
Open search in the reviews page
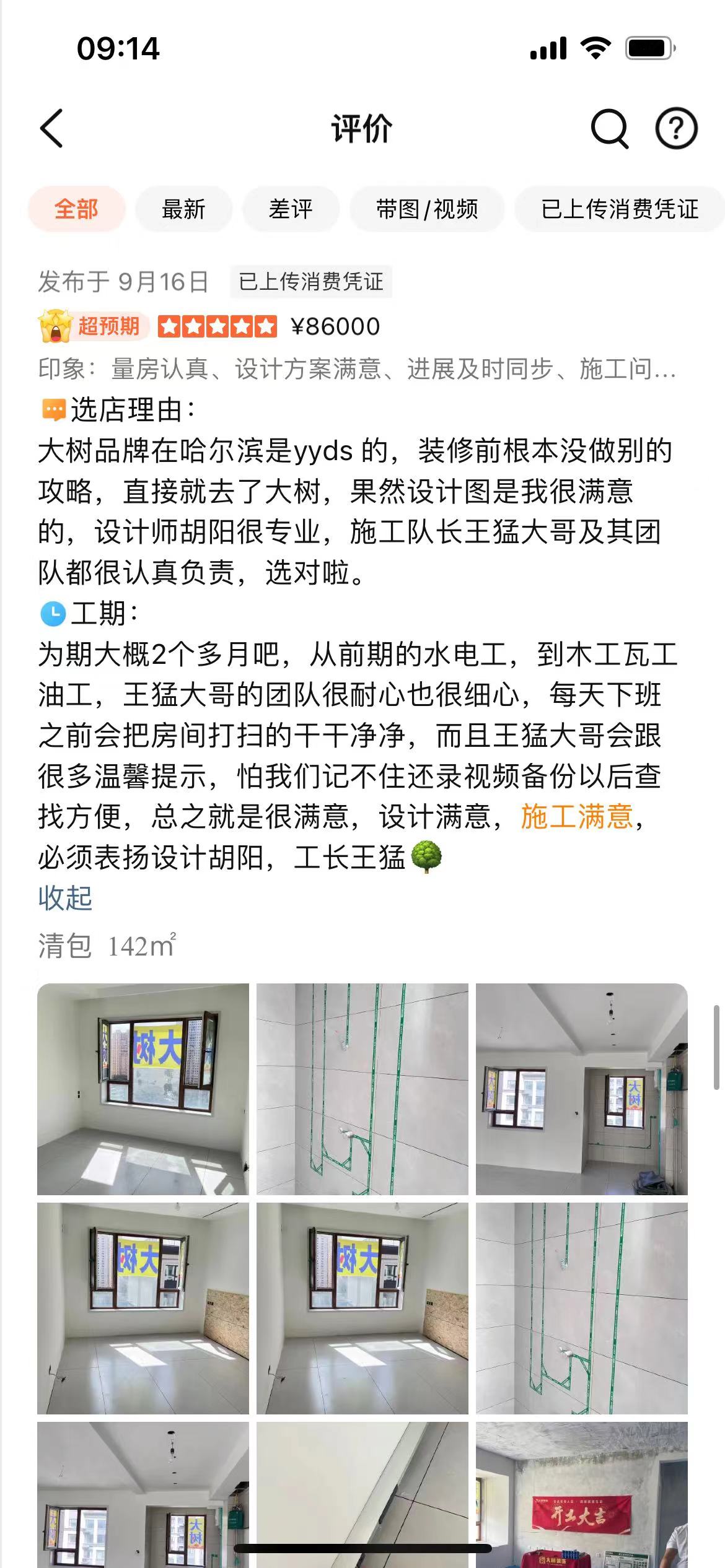coord(609,129)
